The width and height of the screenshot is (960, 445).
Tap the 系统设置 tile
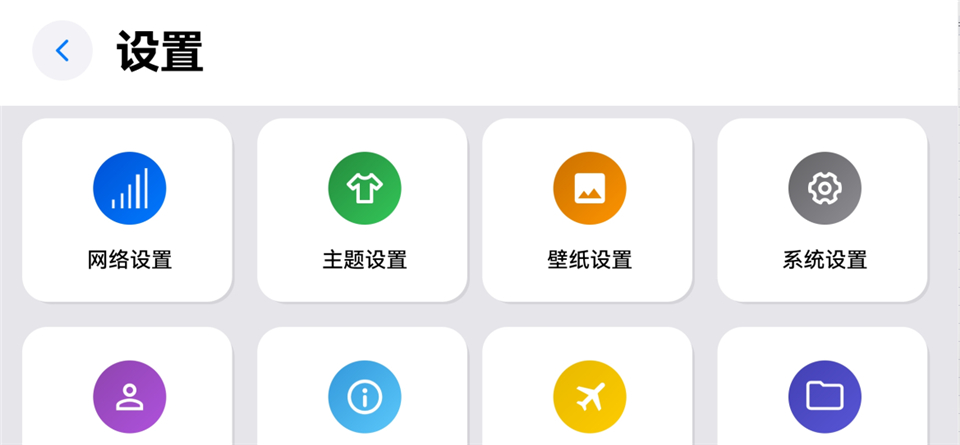coord(823,210)
